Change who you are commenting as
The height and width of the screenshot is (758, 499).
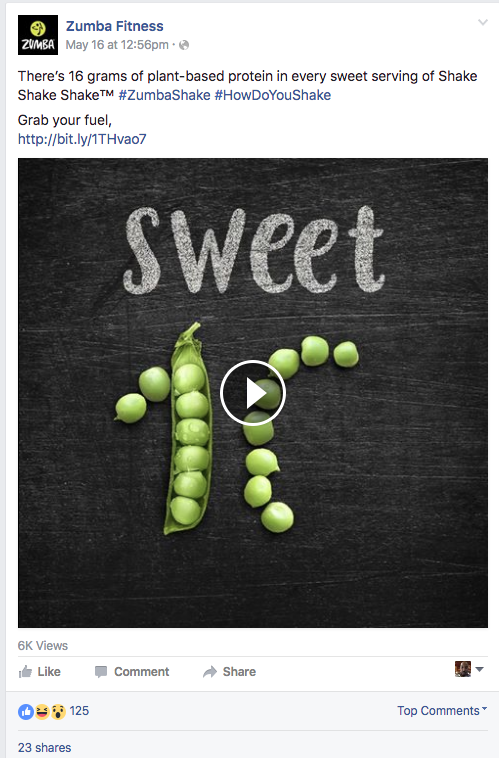[469, 669]
